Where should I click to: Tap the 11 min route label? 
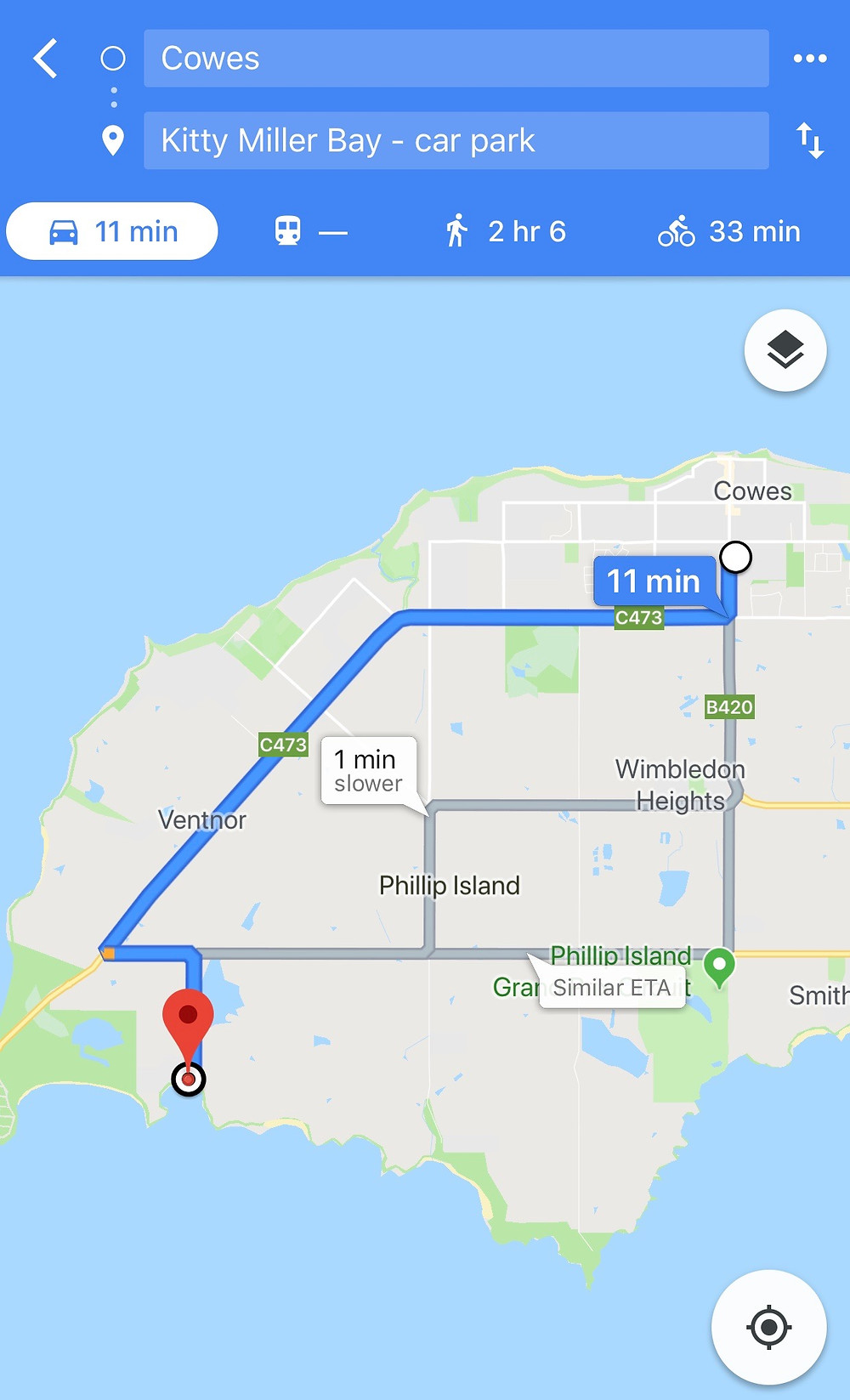[654, 581]
